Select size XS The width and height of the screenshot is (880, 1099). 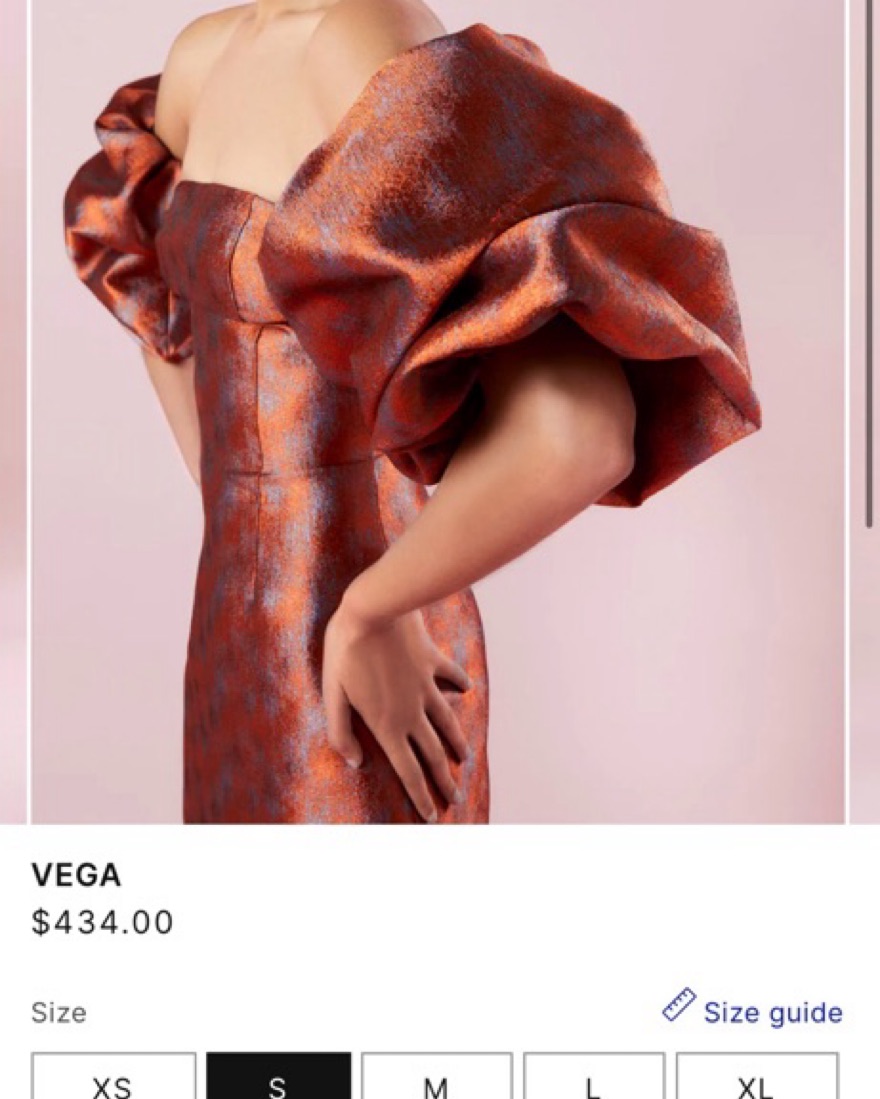click(x=113, y=1080)
